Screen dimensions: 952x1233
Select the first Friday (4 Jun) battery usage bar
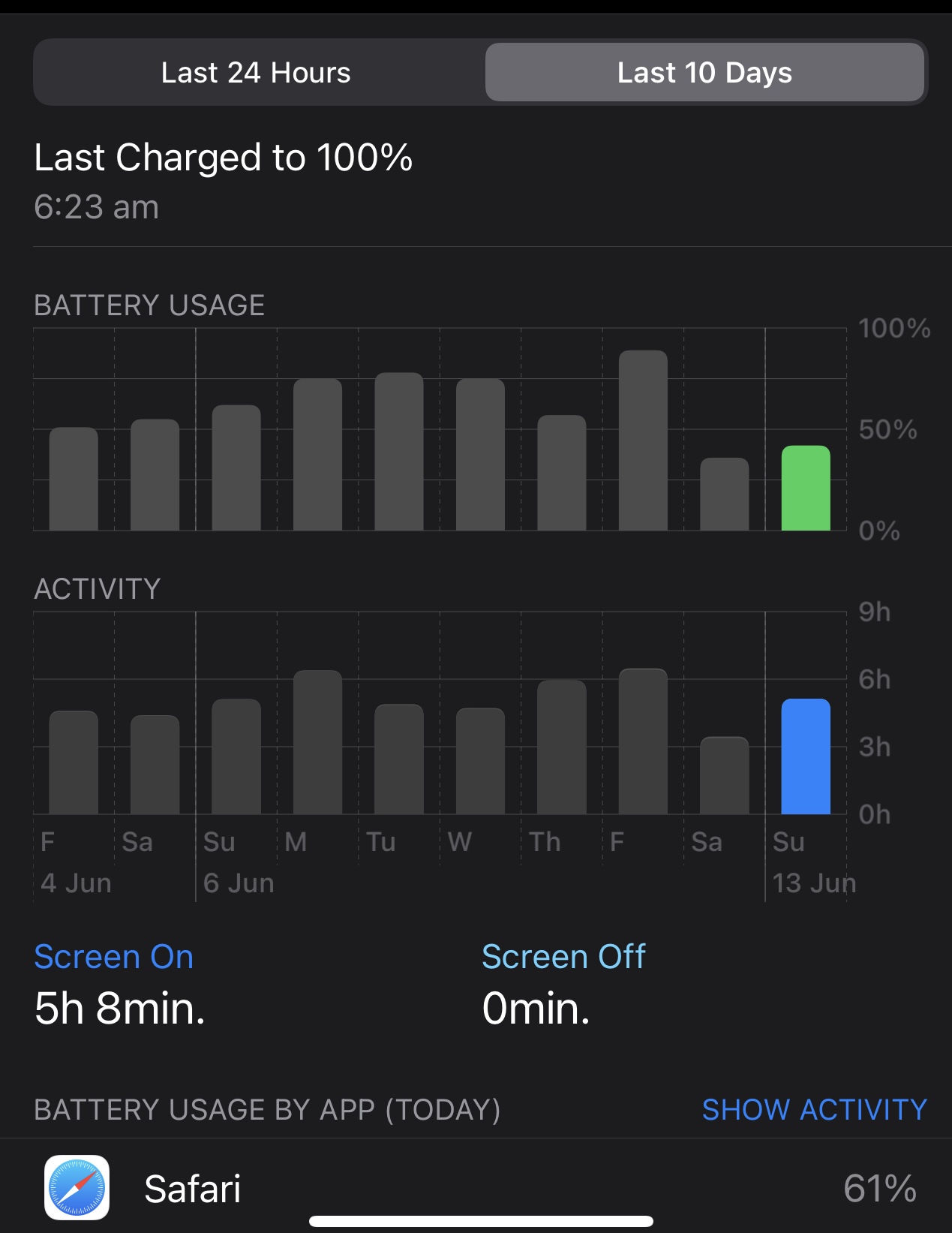coord(74,479)
